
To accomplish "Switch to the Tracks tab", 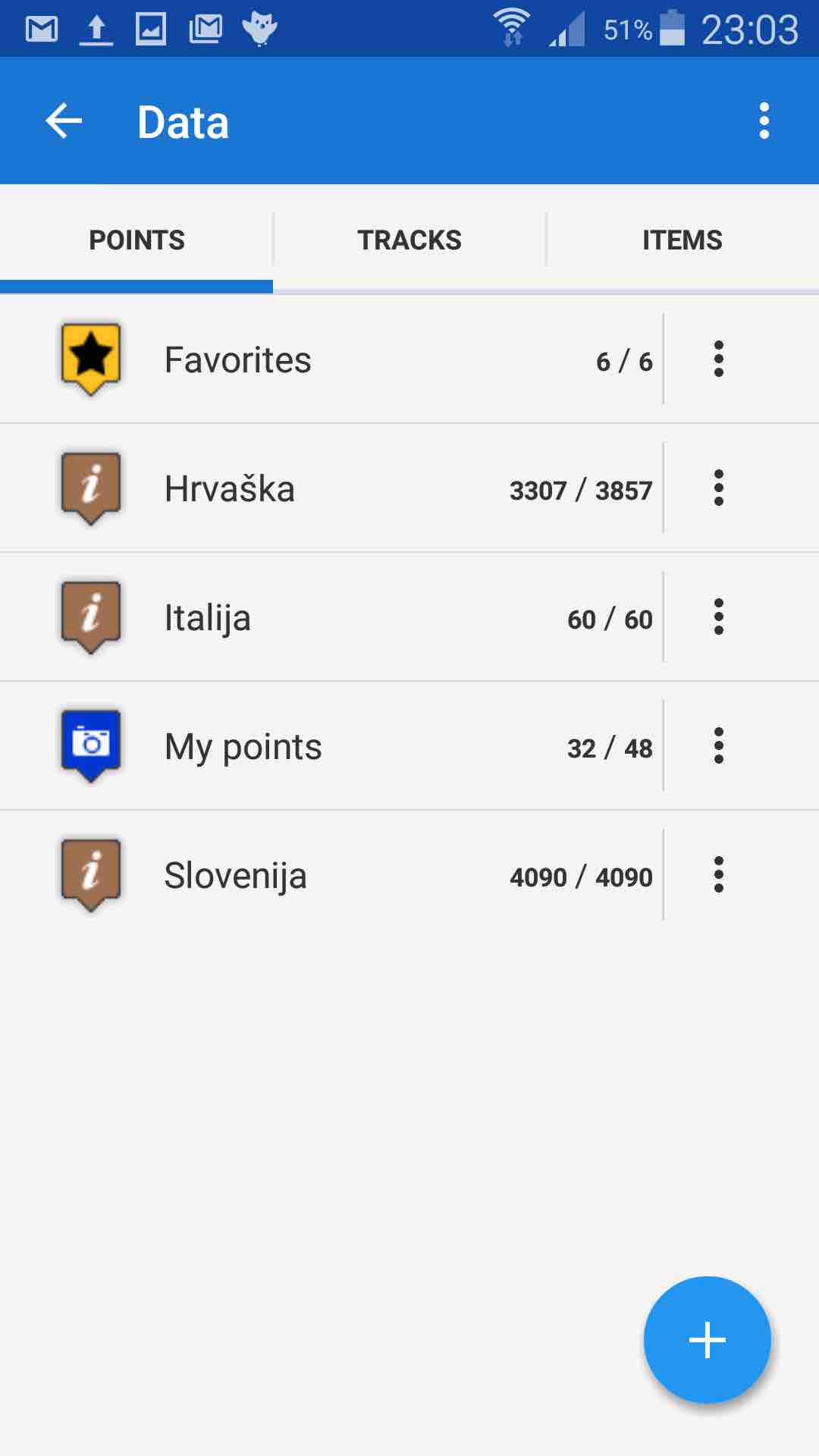I will point(409,240).
